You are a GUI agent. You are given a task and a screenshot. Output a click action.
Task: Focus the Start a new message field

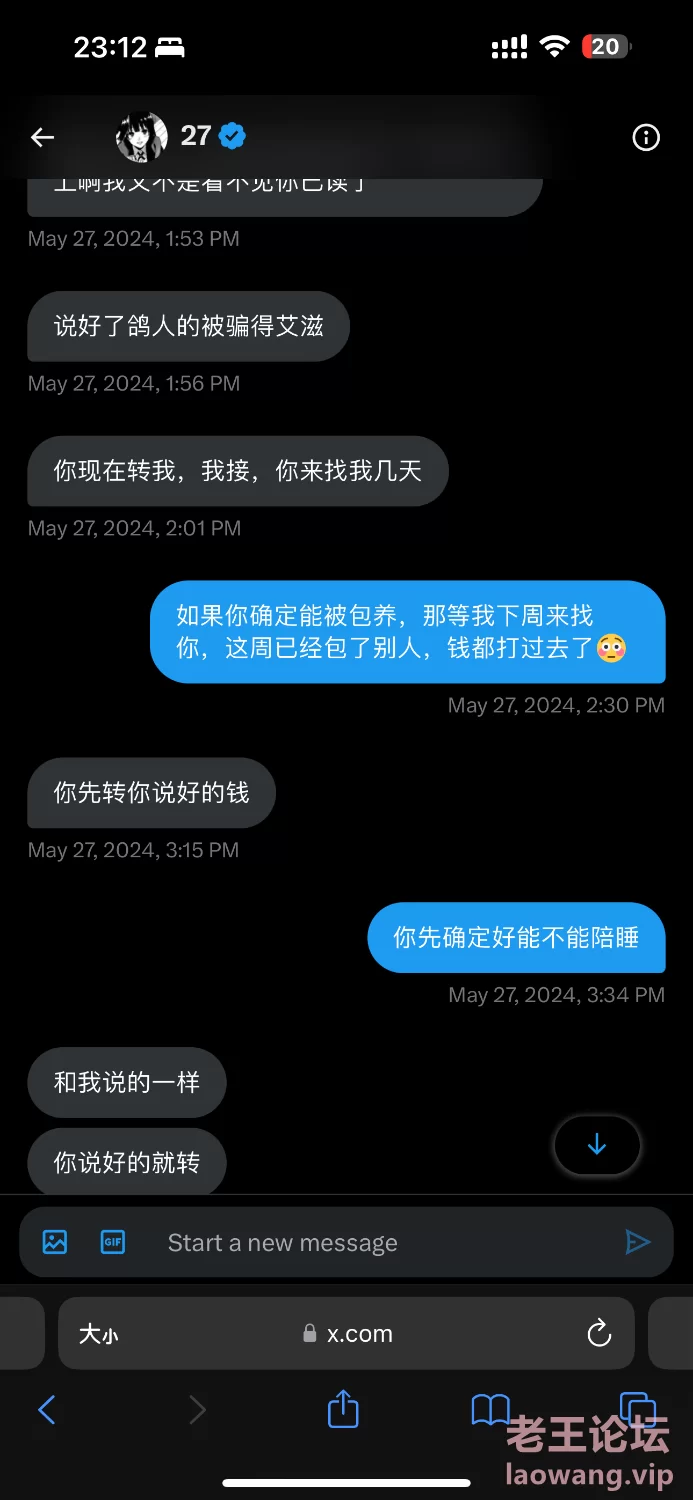click(x=380, y=1243)
